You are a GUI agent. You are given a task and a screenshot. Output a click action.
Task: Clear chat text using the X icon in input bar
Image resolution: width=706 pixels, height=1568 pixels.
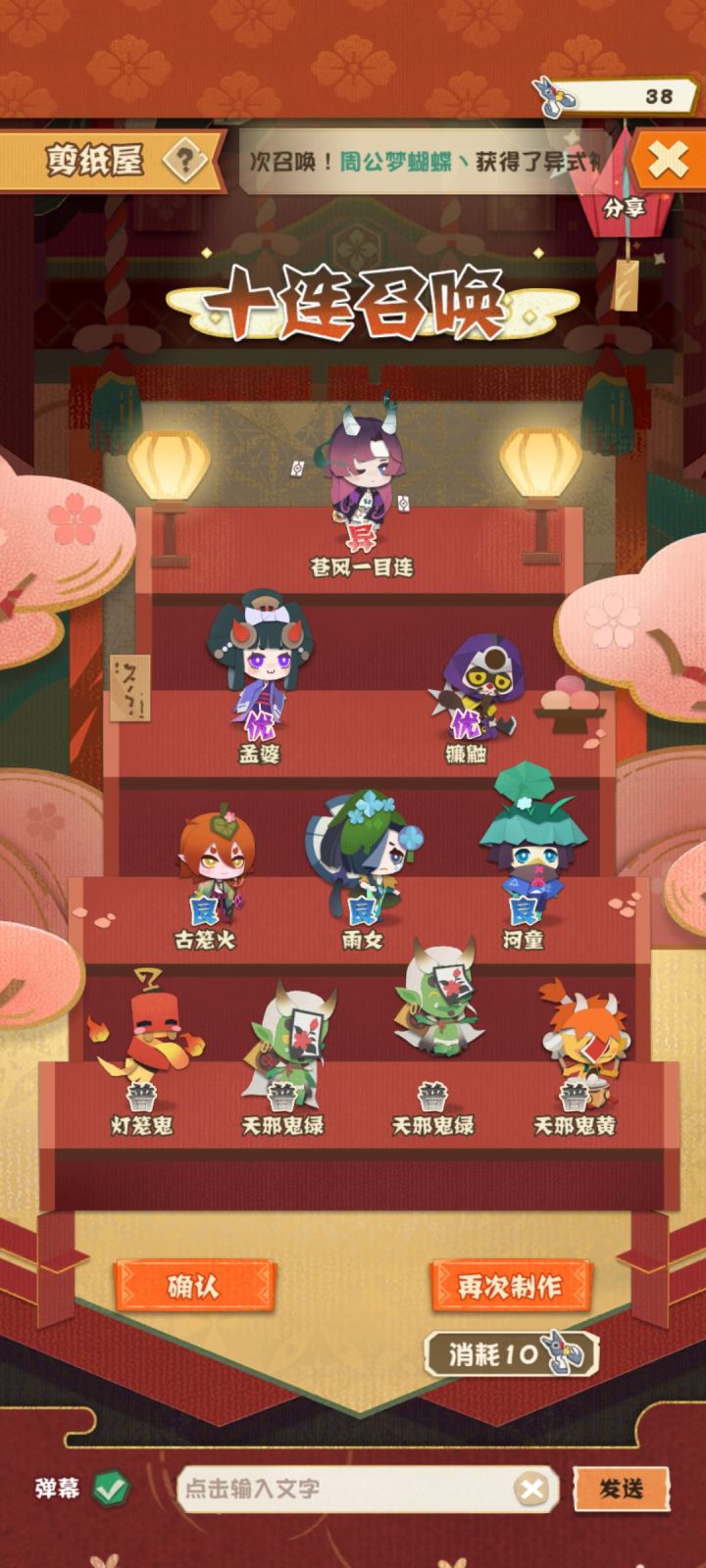click(x=530, y=1486)
